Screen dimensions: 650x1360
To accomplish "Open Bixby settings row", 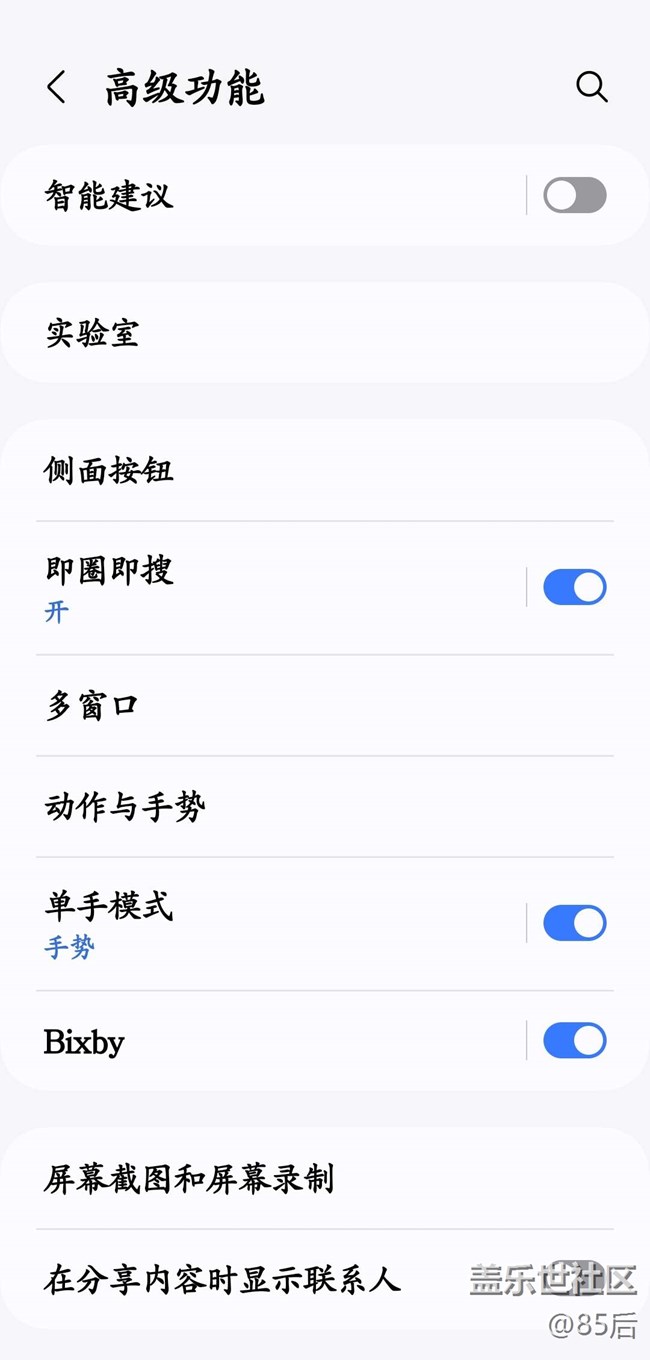I will (x=250, y=1041).
